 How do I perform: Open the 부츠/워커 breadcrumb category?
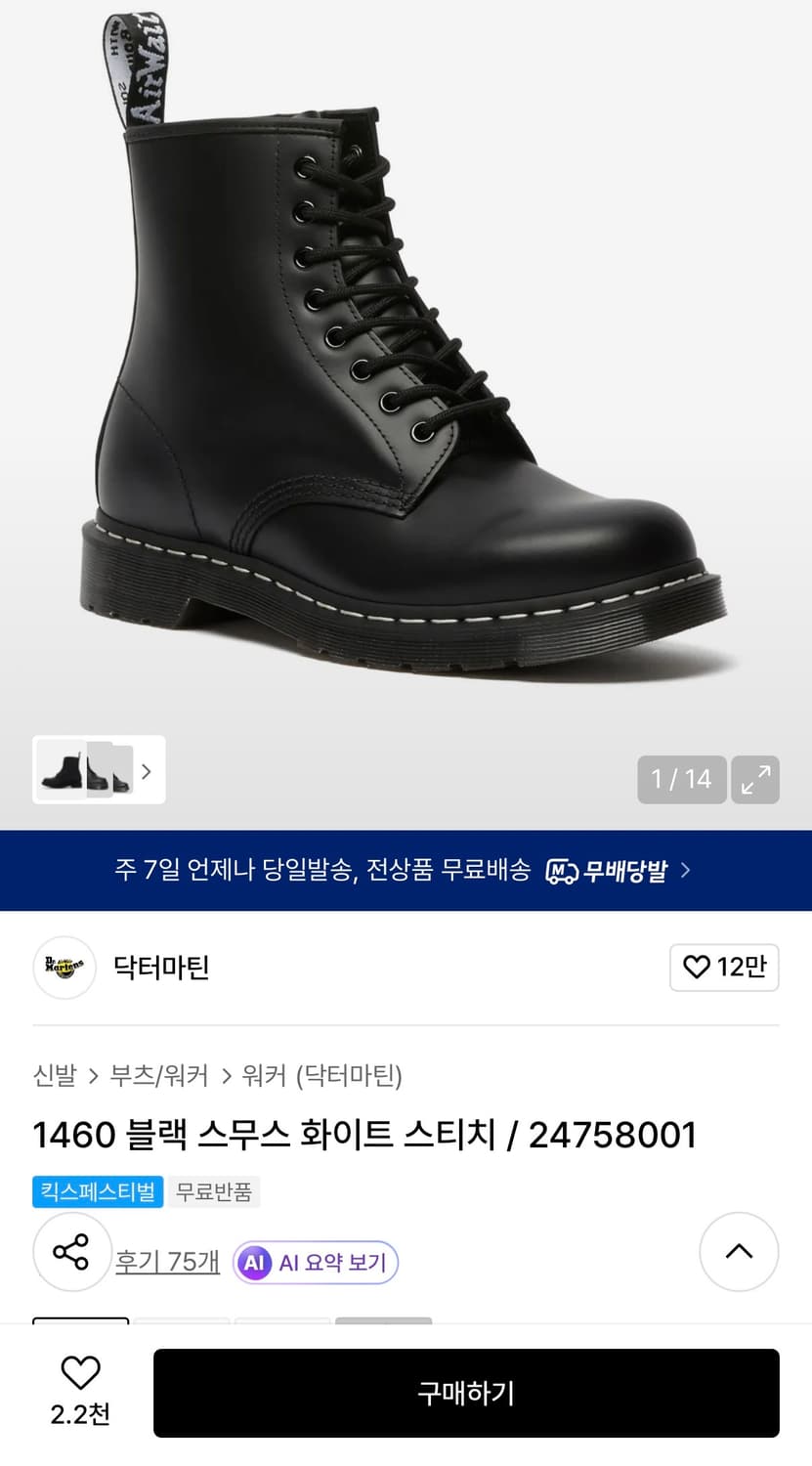pos(160,1075)
